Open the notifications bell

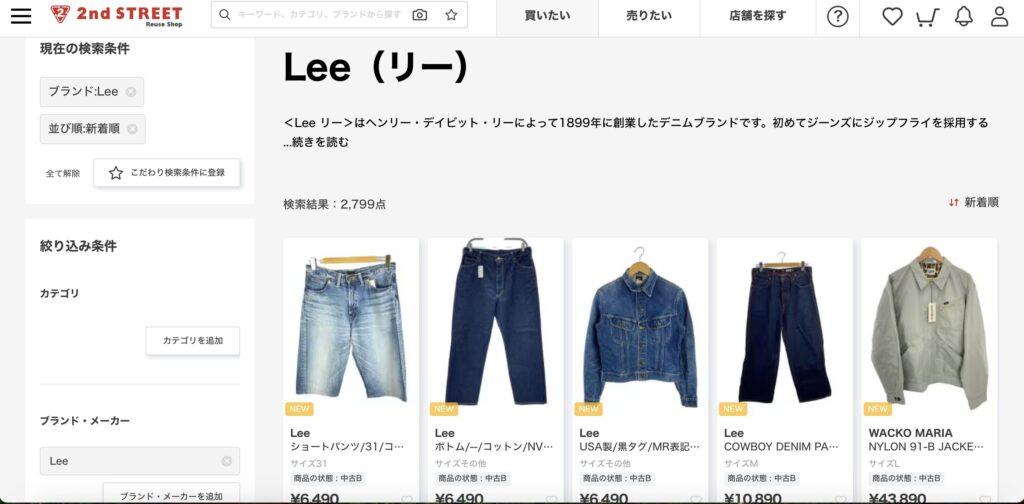963,16
